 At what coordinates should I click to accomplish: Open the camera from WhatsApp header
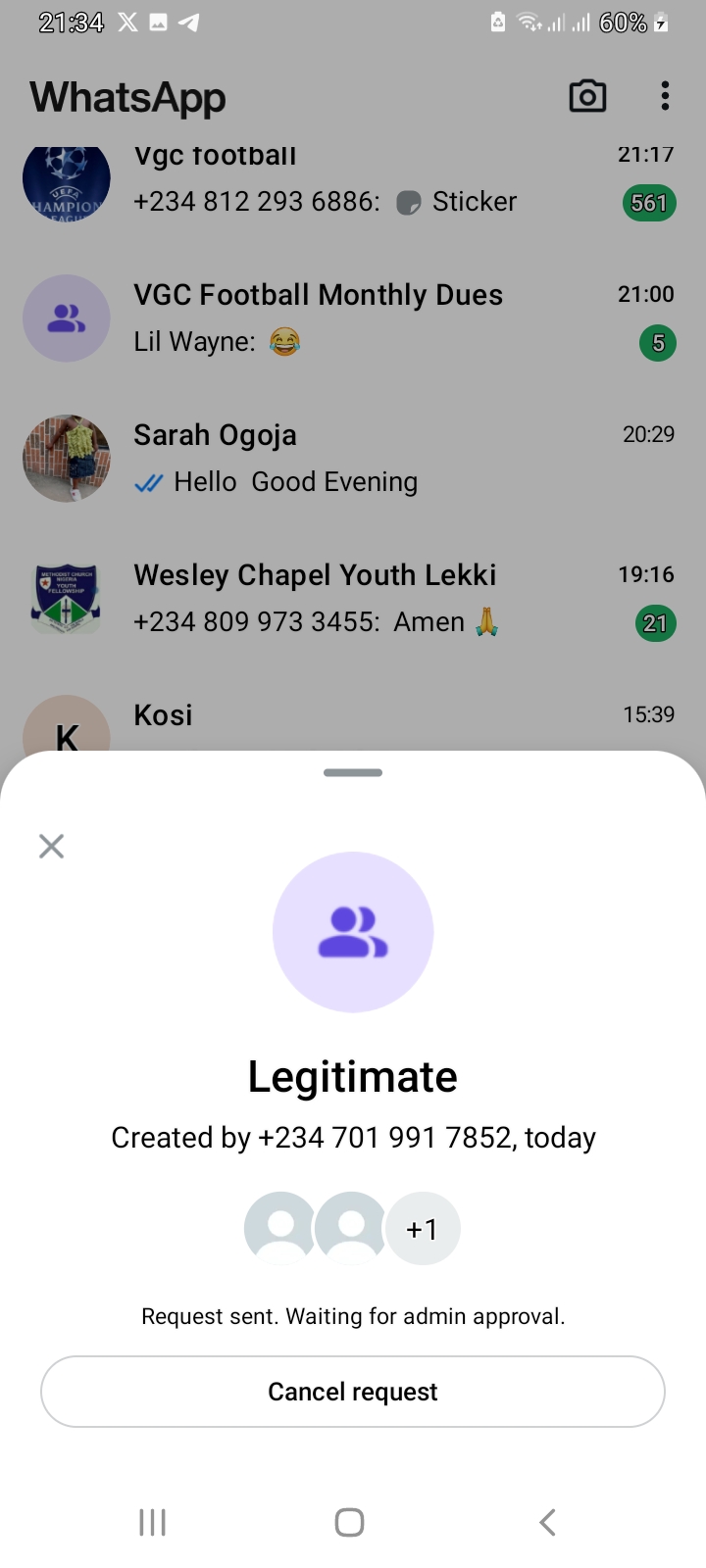(587, 96)
